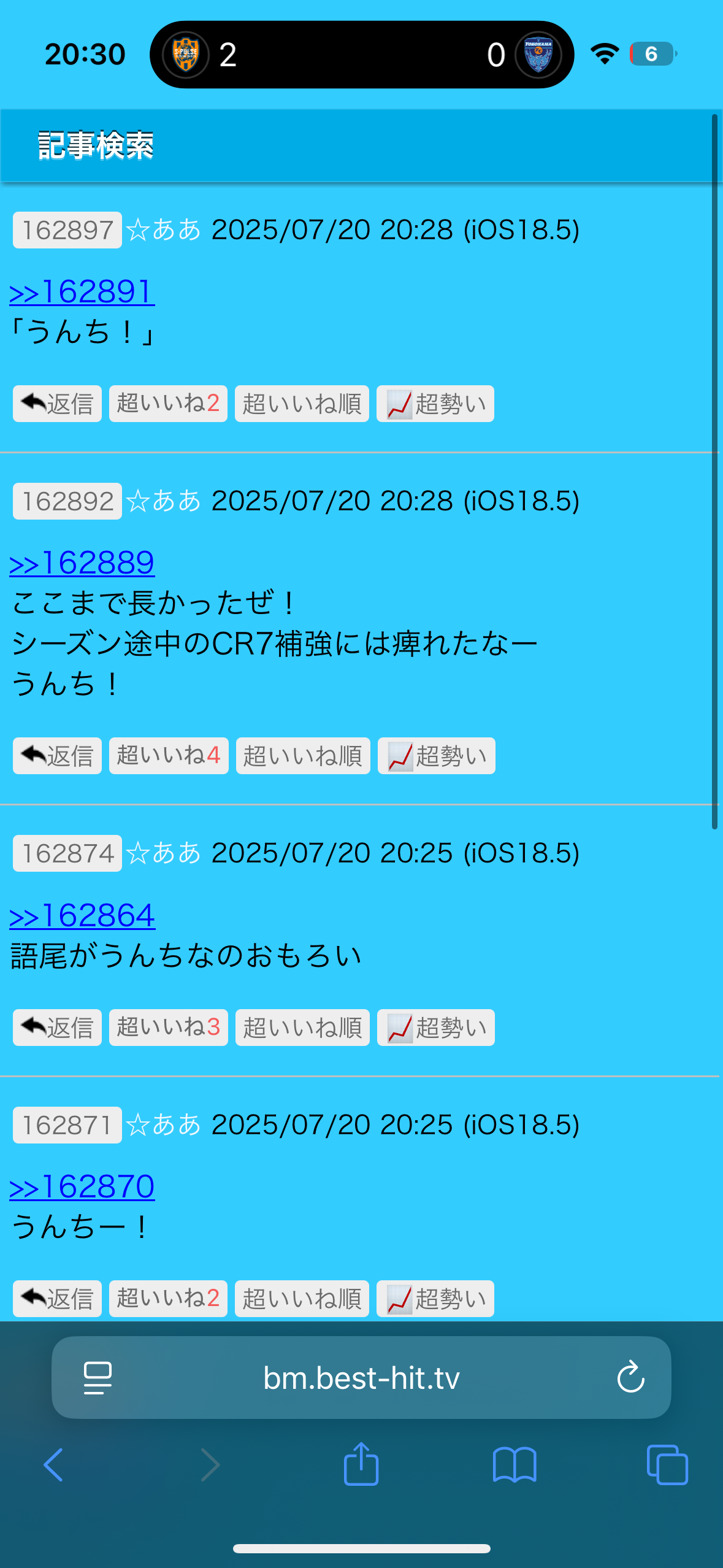Reply to post 162892 with 返信

(x=57, y=756)
